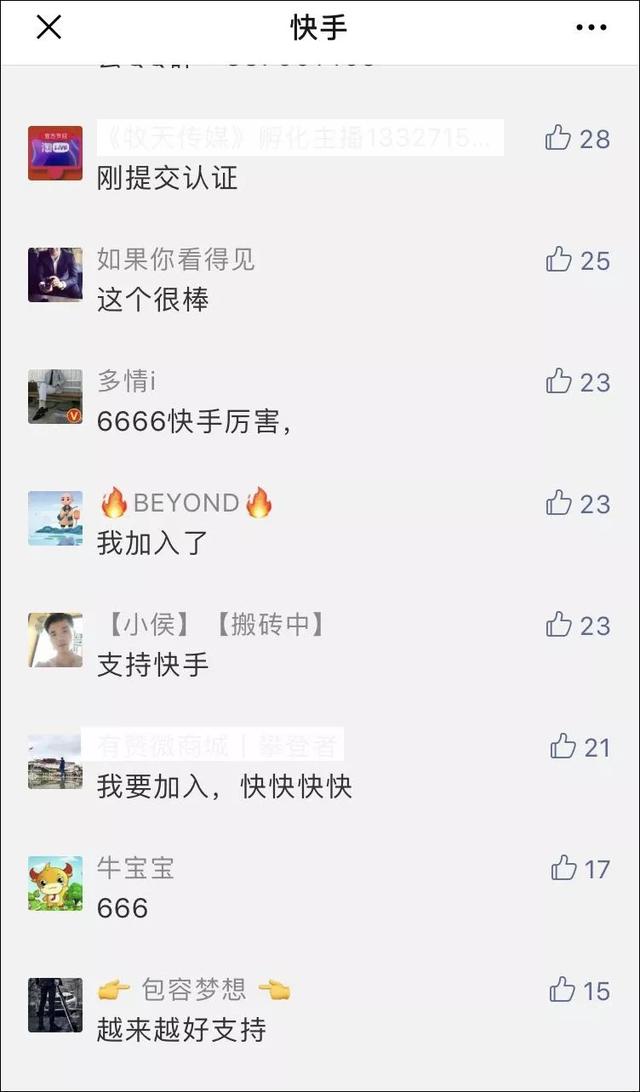
Task: Like the comment 刚提交认证
Action: coord(558,138)
